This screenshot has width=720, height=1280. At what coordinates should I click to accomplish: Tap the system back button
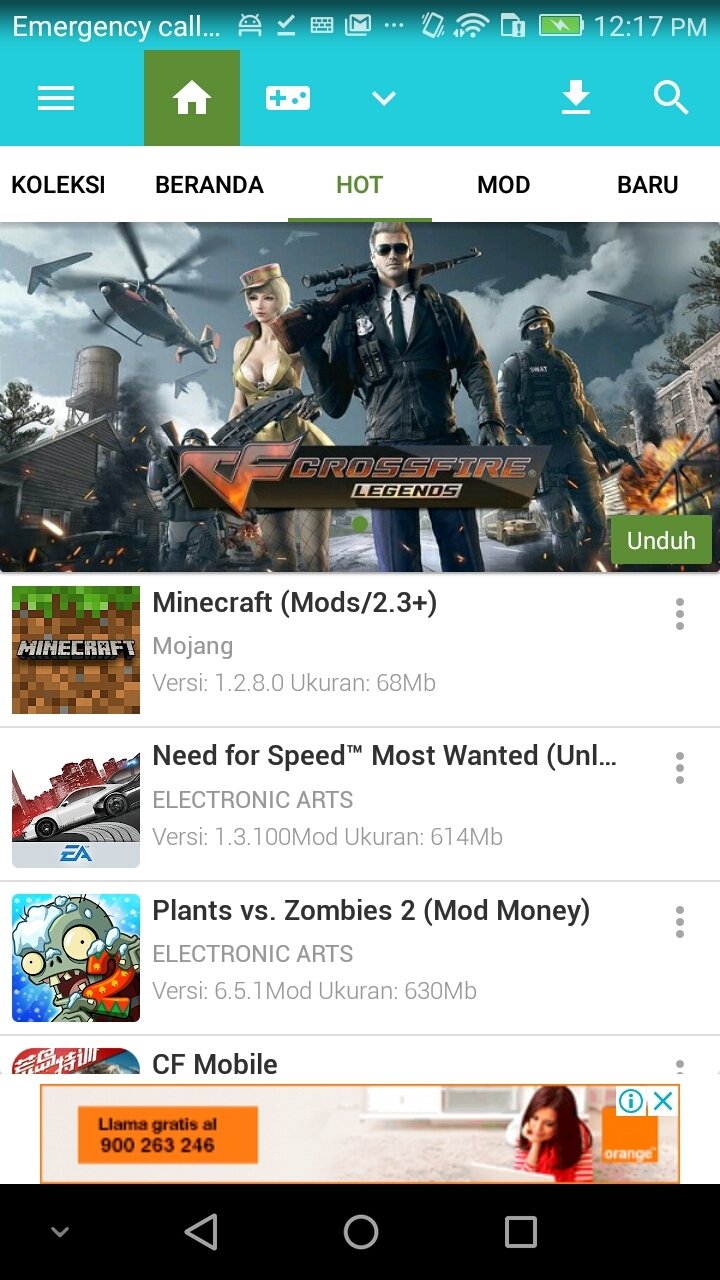[201, 1232]
